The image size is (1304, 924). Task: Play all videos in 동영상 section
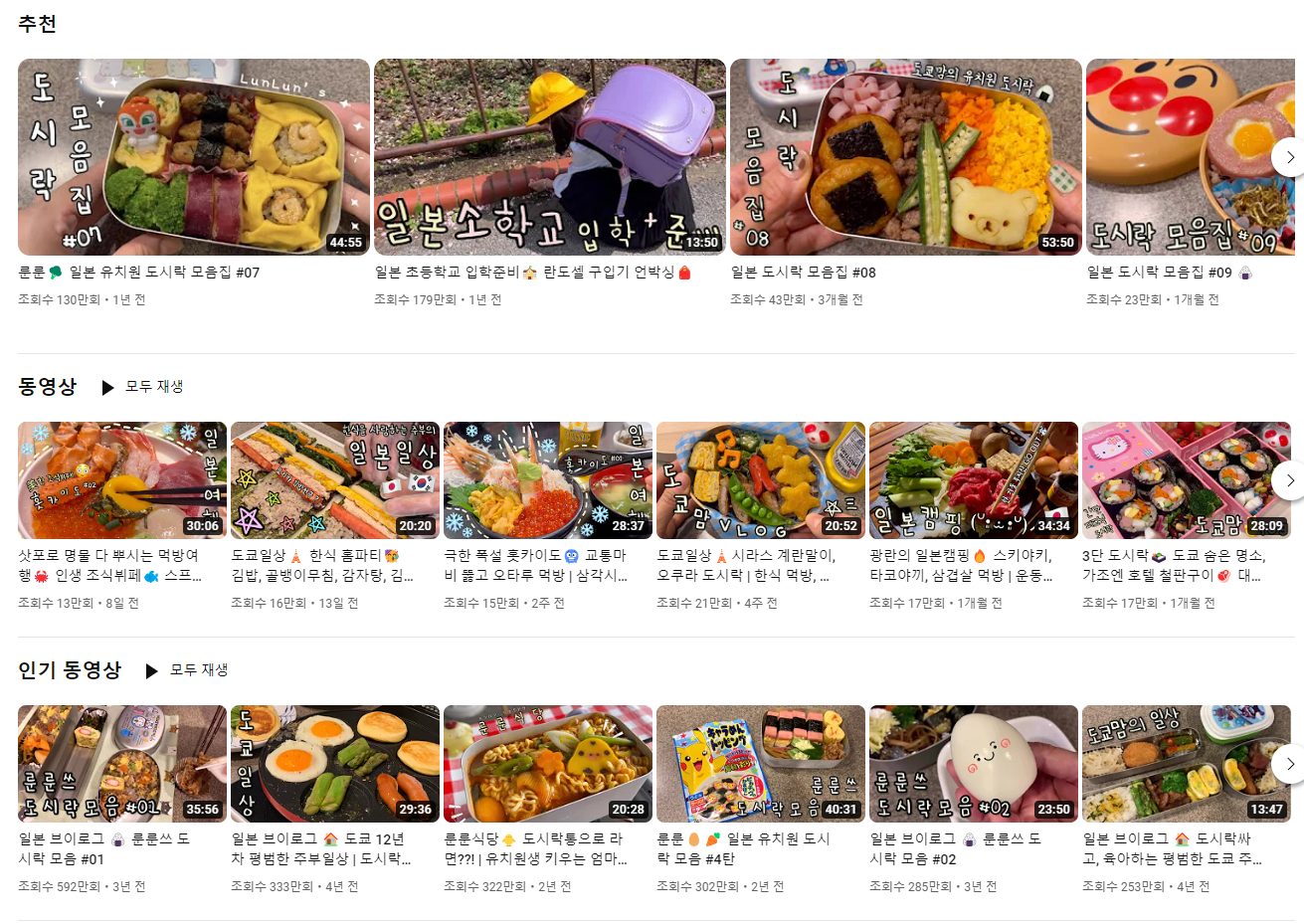click(x=143, y=387)
